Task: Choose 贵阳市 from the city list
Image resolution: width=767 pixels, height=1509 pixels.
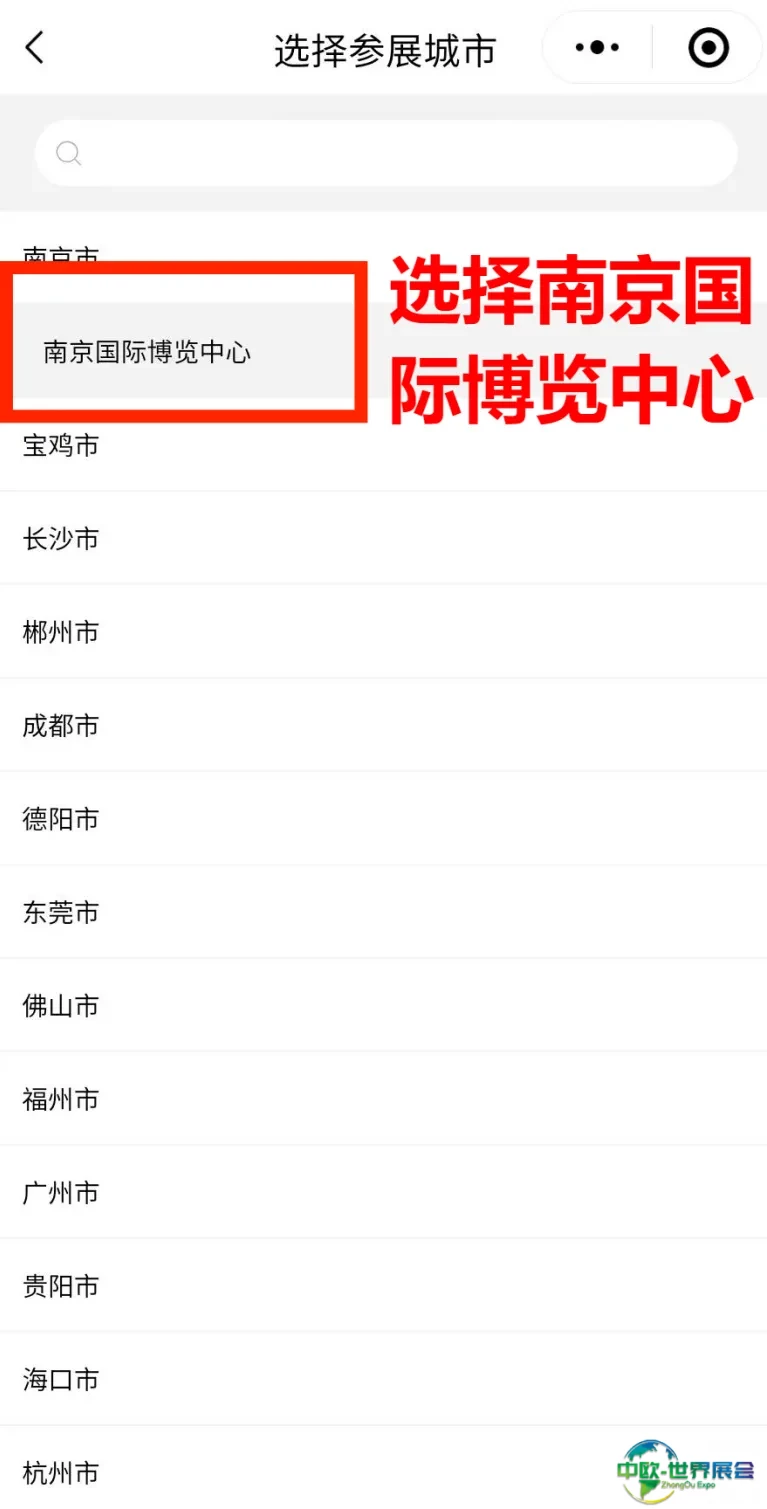Action: point(61,1286)
